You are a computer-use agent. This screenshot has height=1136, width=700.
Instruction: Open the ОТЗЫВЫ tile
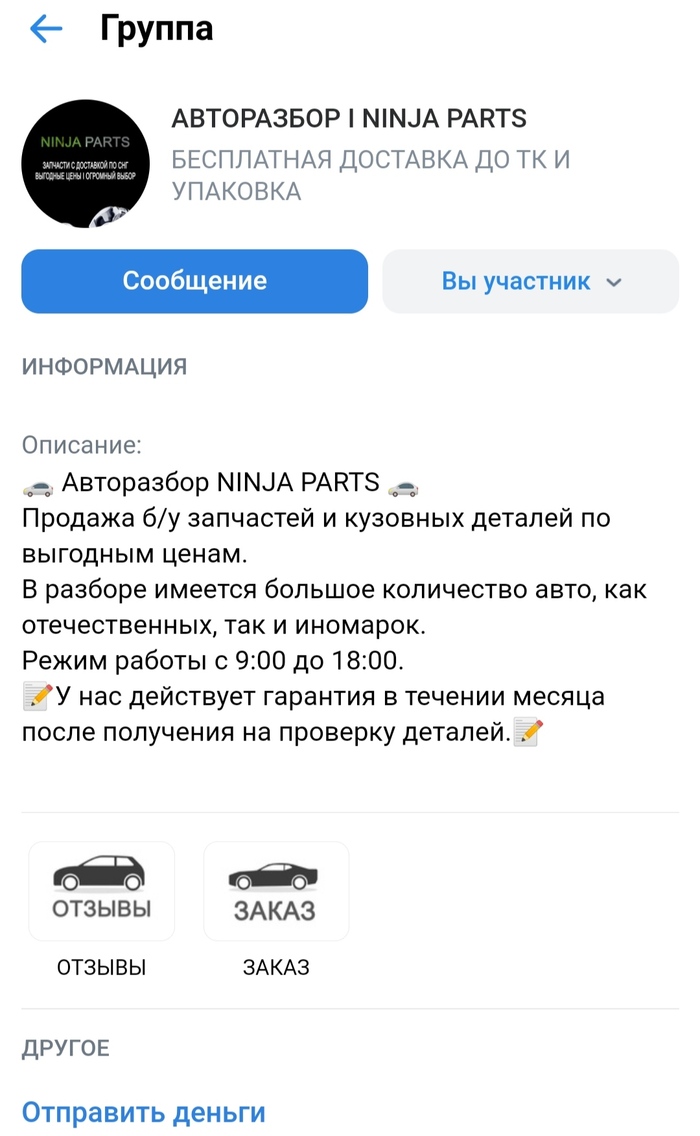101,891
